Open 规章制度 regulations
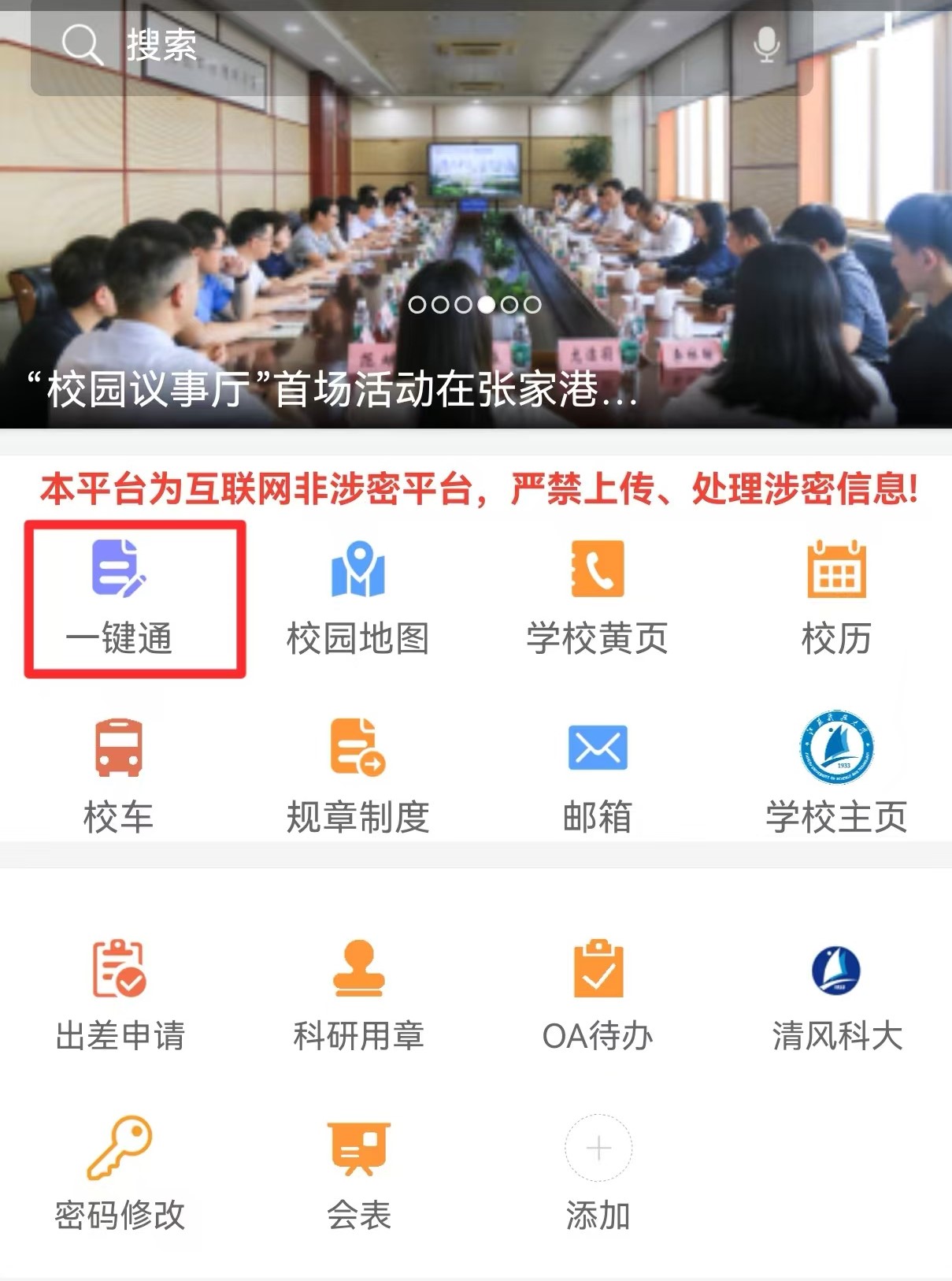This screenshot has height=1281, width=952. pyautogui.click(x=358, y=776)
